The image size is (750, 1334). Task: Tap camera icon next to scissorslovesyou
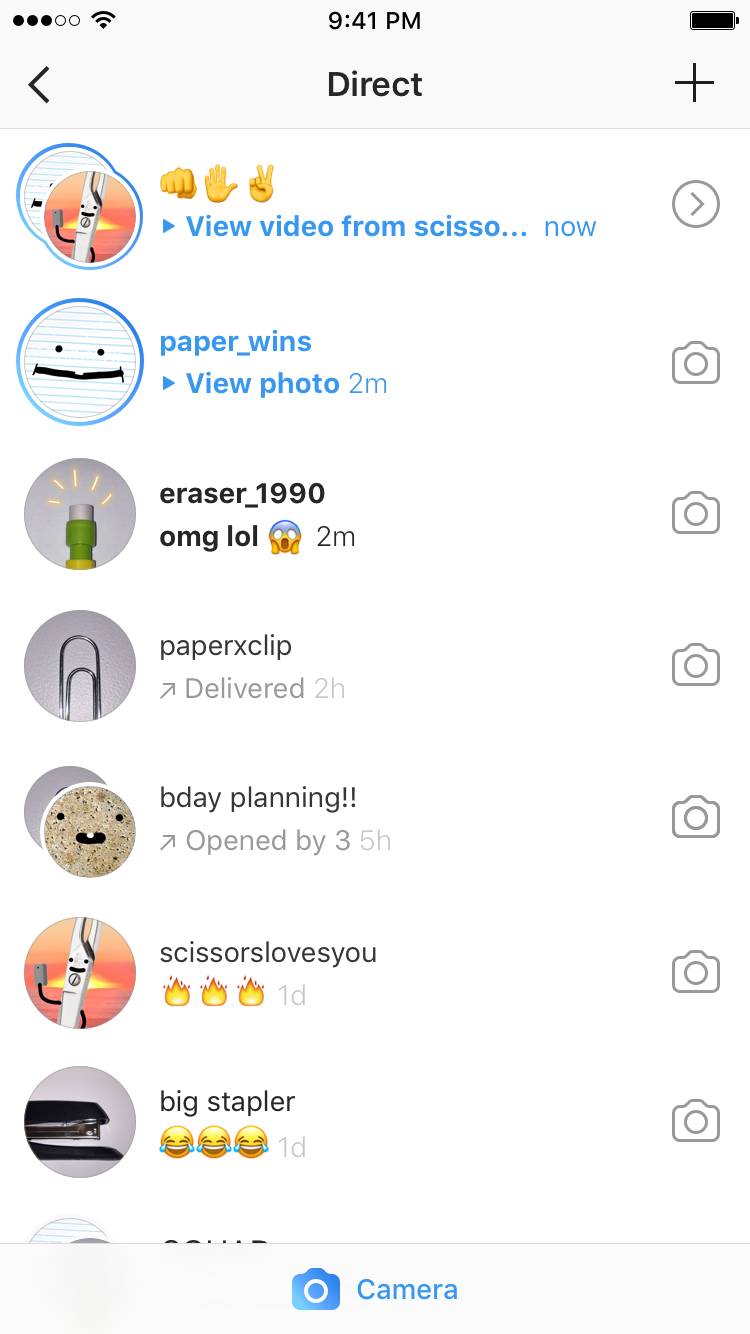click(695, 971)
